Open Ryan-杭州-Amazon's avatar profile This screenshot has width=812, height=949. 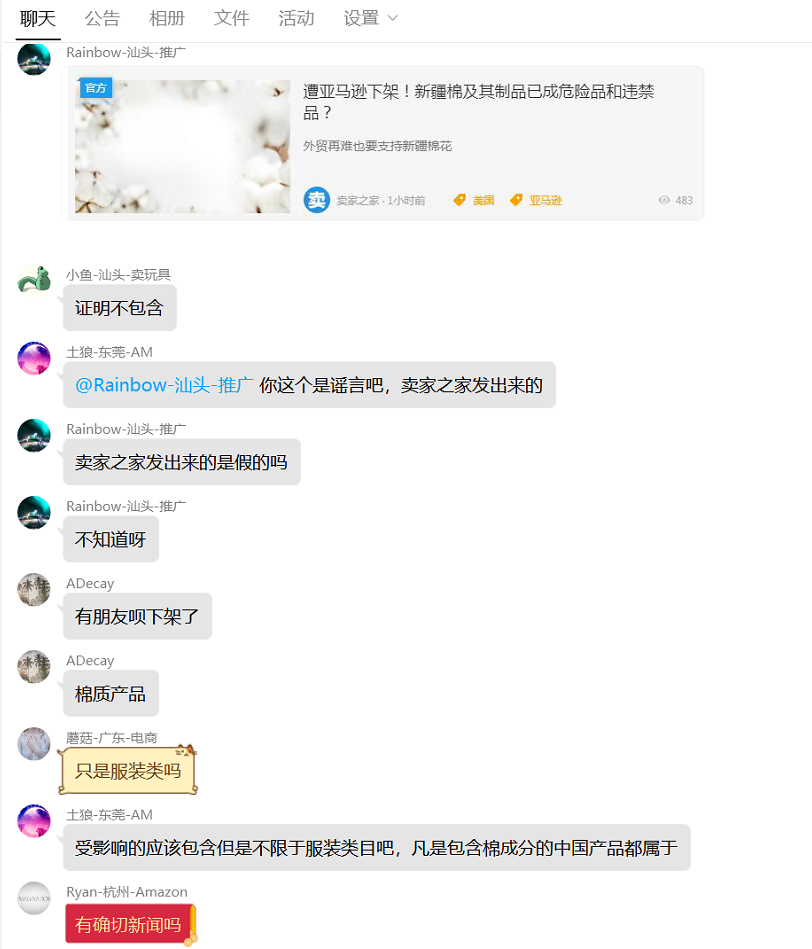click(34, 898)
